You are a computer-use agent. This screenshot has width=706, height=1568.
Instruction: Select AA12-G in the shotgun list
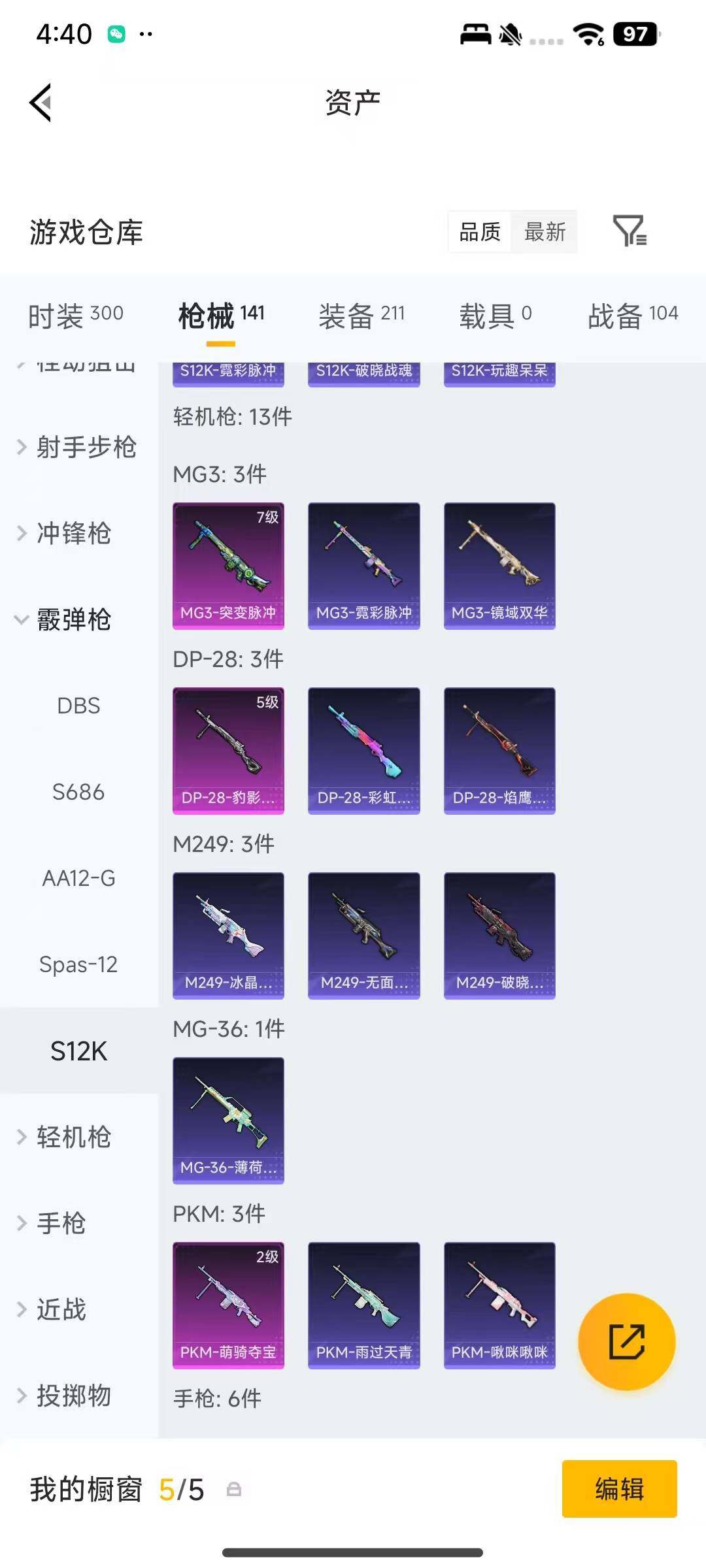pos(78,879)
